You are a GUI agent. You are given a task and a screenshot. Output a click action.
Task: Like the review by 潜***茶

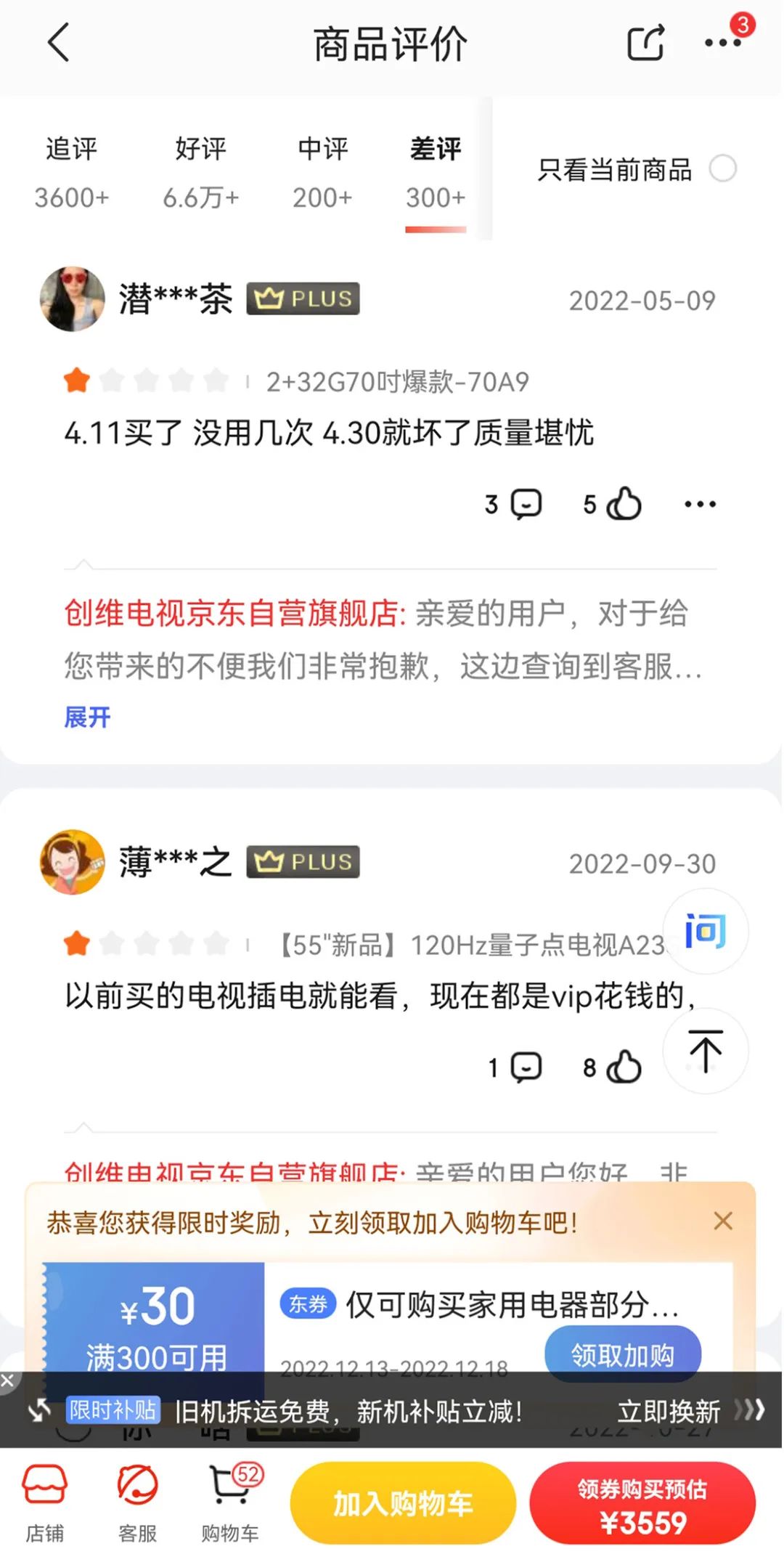click(x=623, y=504)
